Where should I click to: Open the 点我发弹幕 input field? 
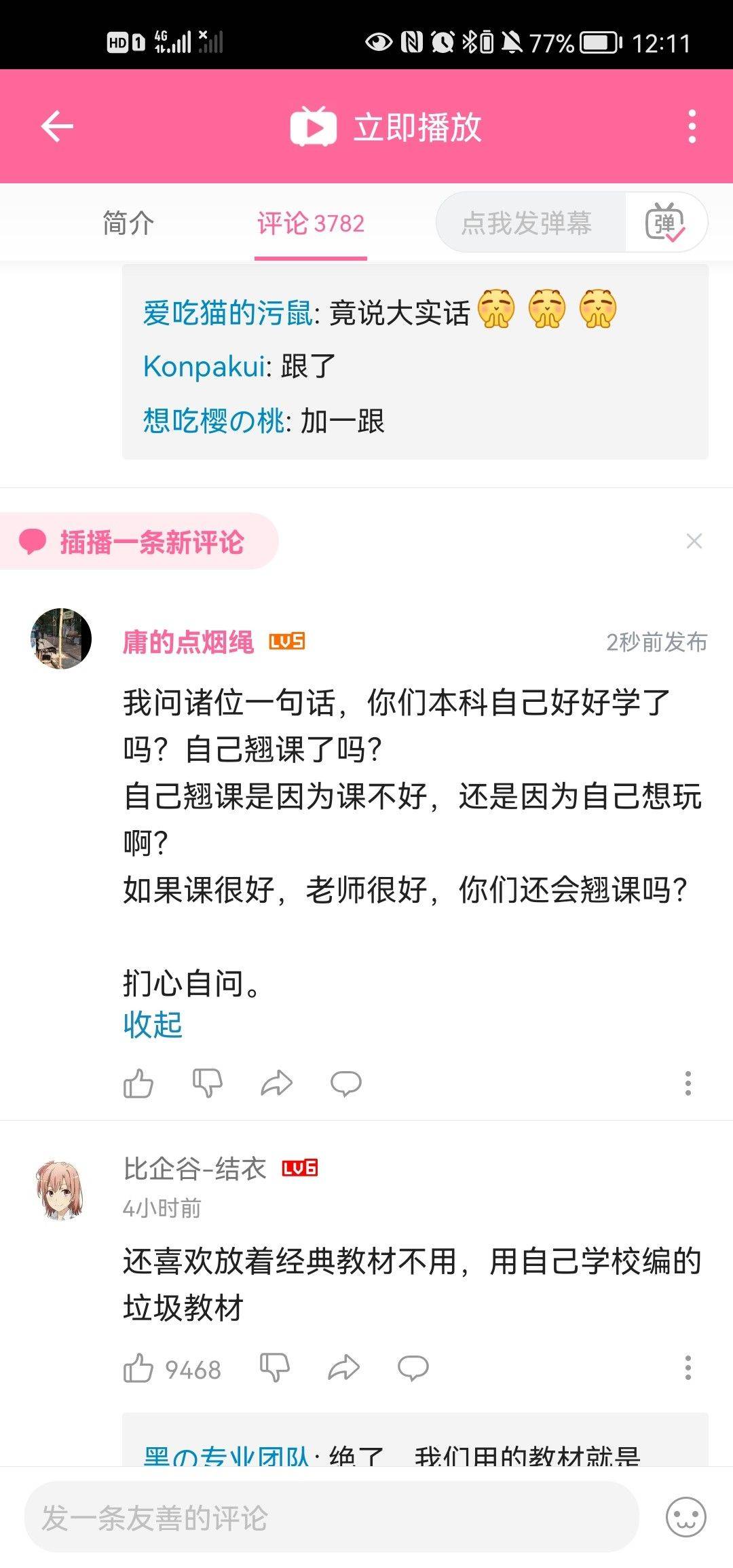[528, 223]
